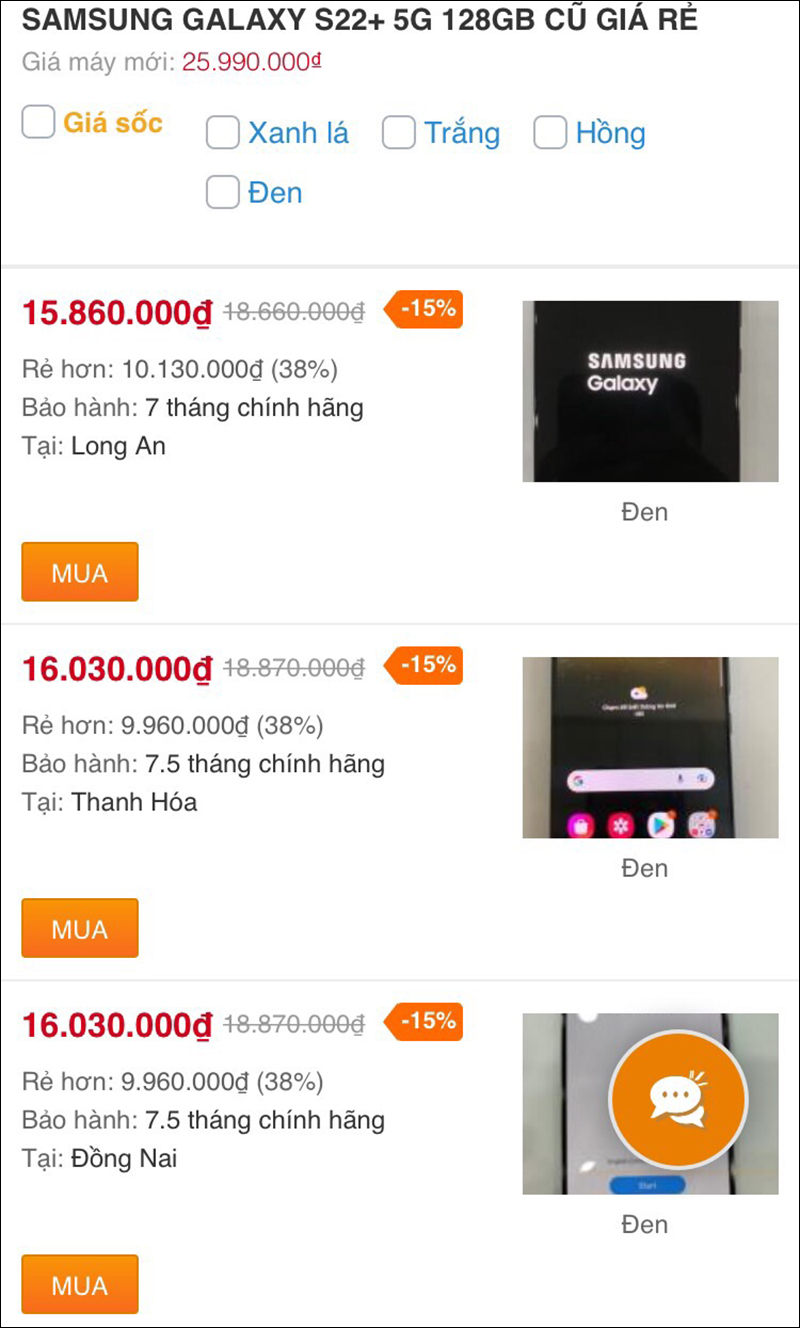
Task: Click the Samsung Galaxy boot screen thumbnail
Action: (650, 391)
